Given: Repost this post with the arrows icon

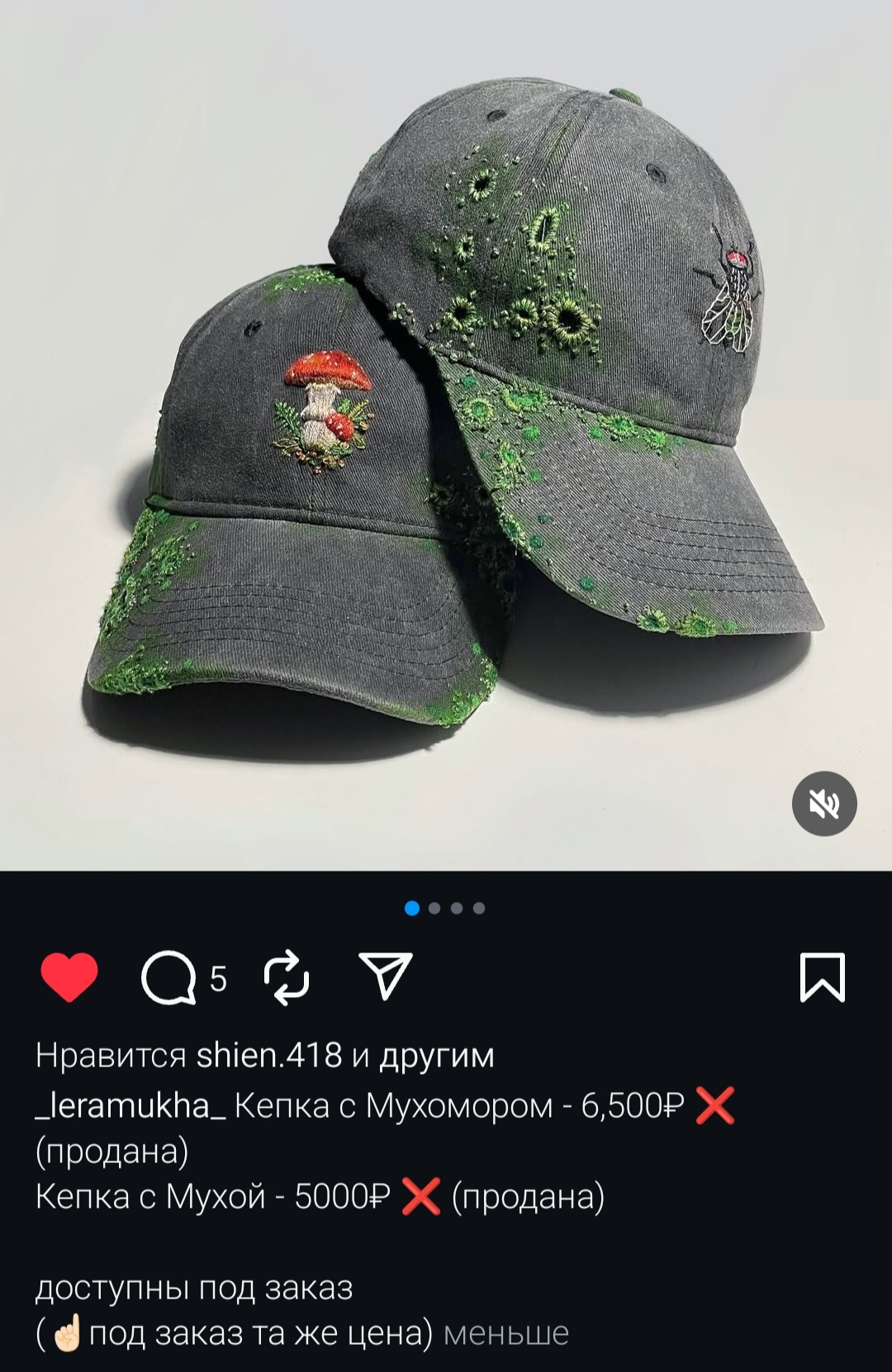Looking at the screenshot, I should coord(286,979).
